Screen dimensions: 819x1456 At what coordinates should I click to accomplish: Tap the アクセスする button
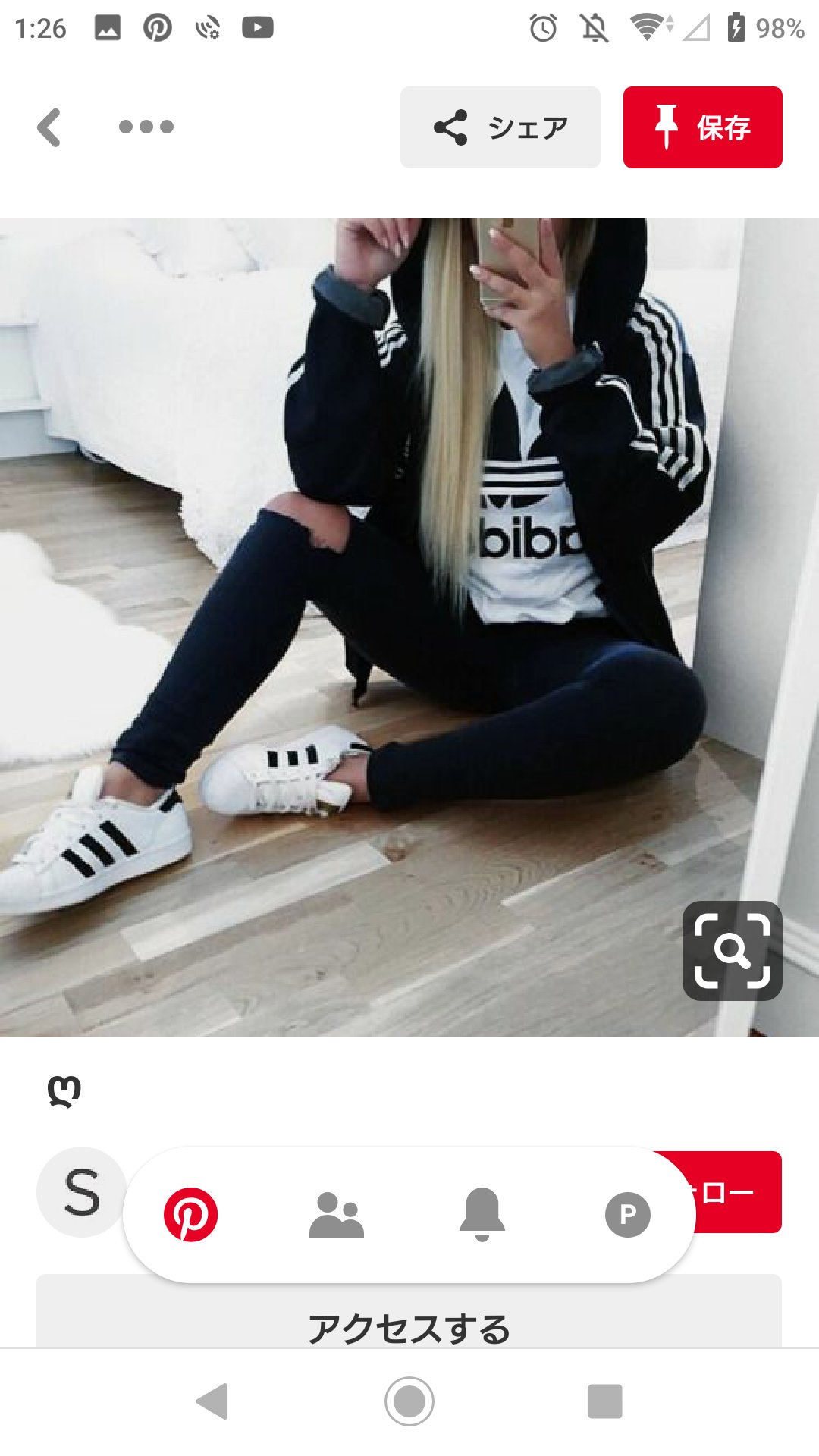coord(409,1319)
